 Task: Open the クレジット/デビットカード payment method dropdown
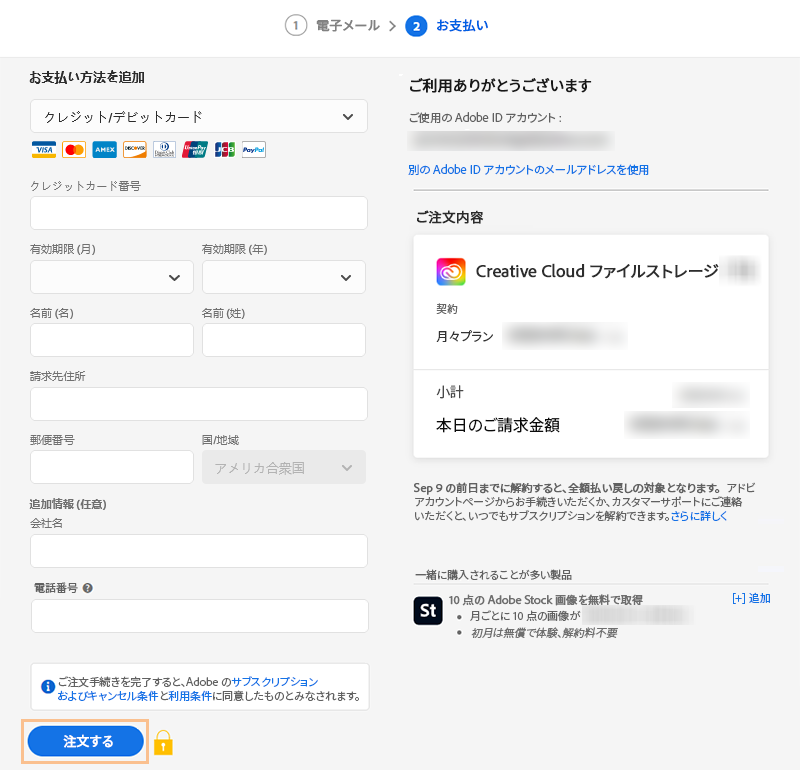[198, 117]
